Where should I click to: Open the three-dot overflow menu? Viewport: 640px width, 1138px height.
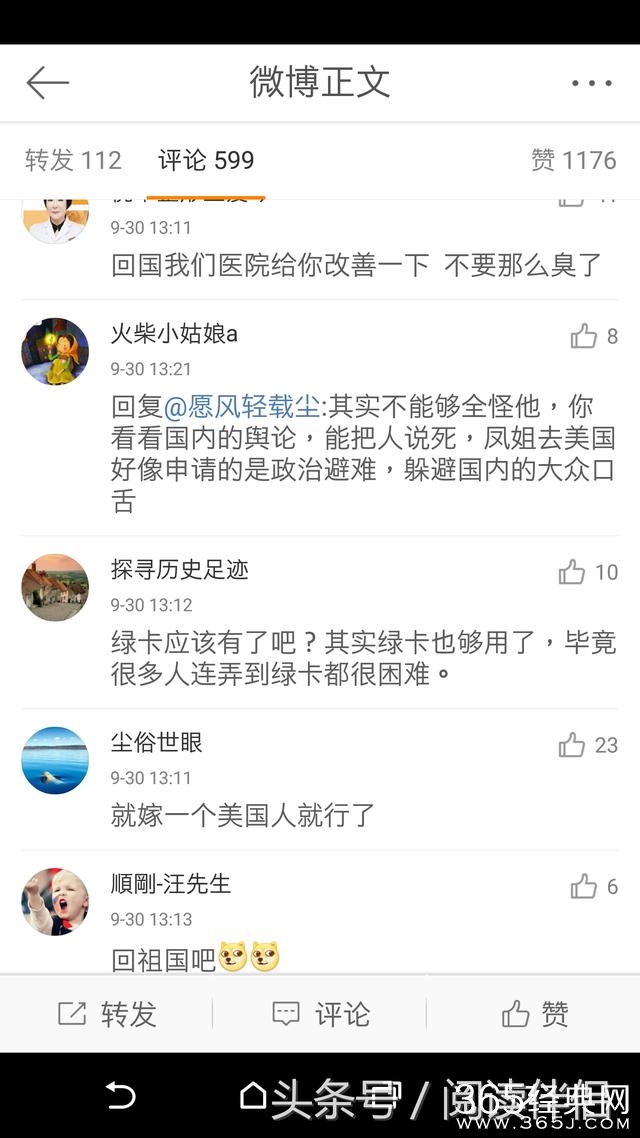click(591, 83)
